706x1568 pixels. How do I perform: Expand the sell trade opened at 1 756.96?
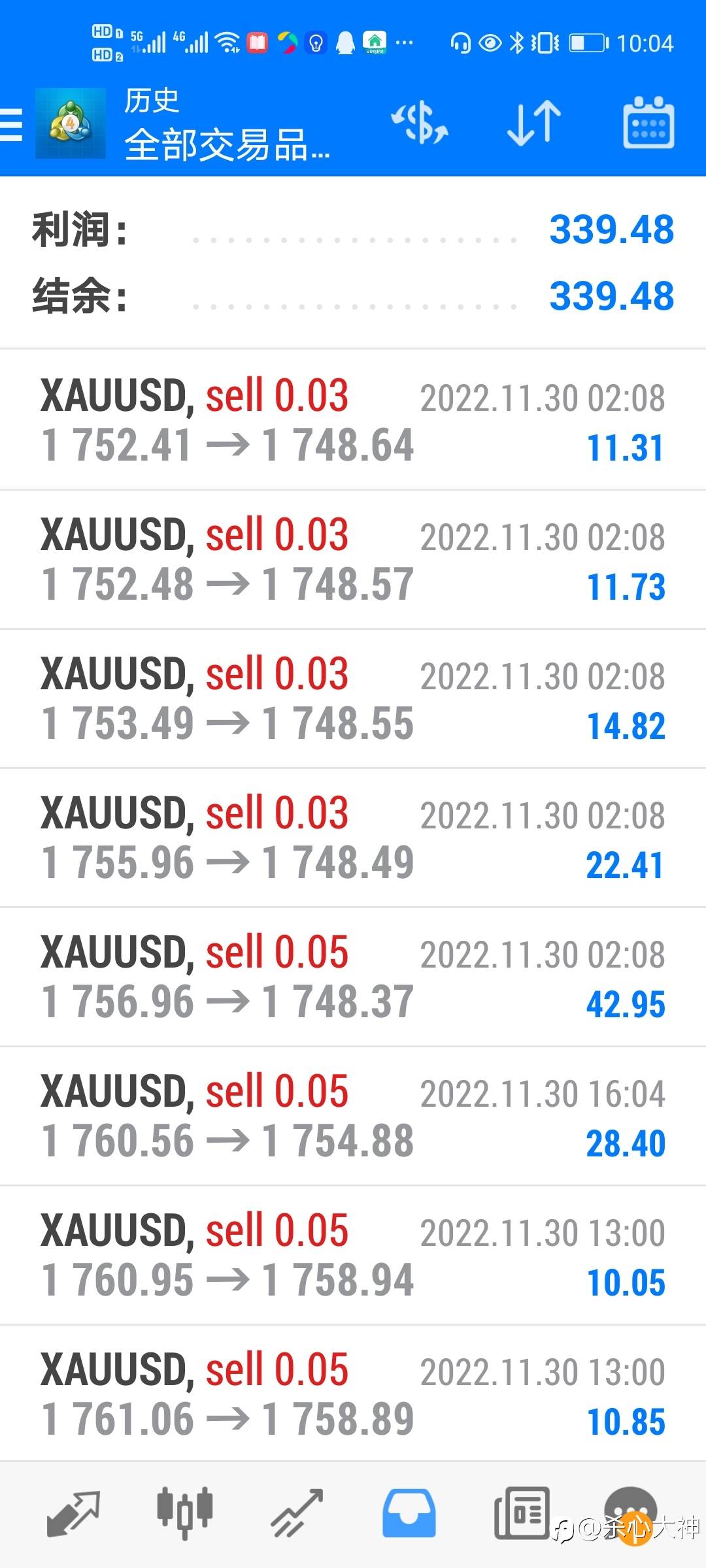(x=353, y=977)
